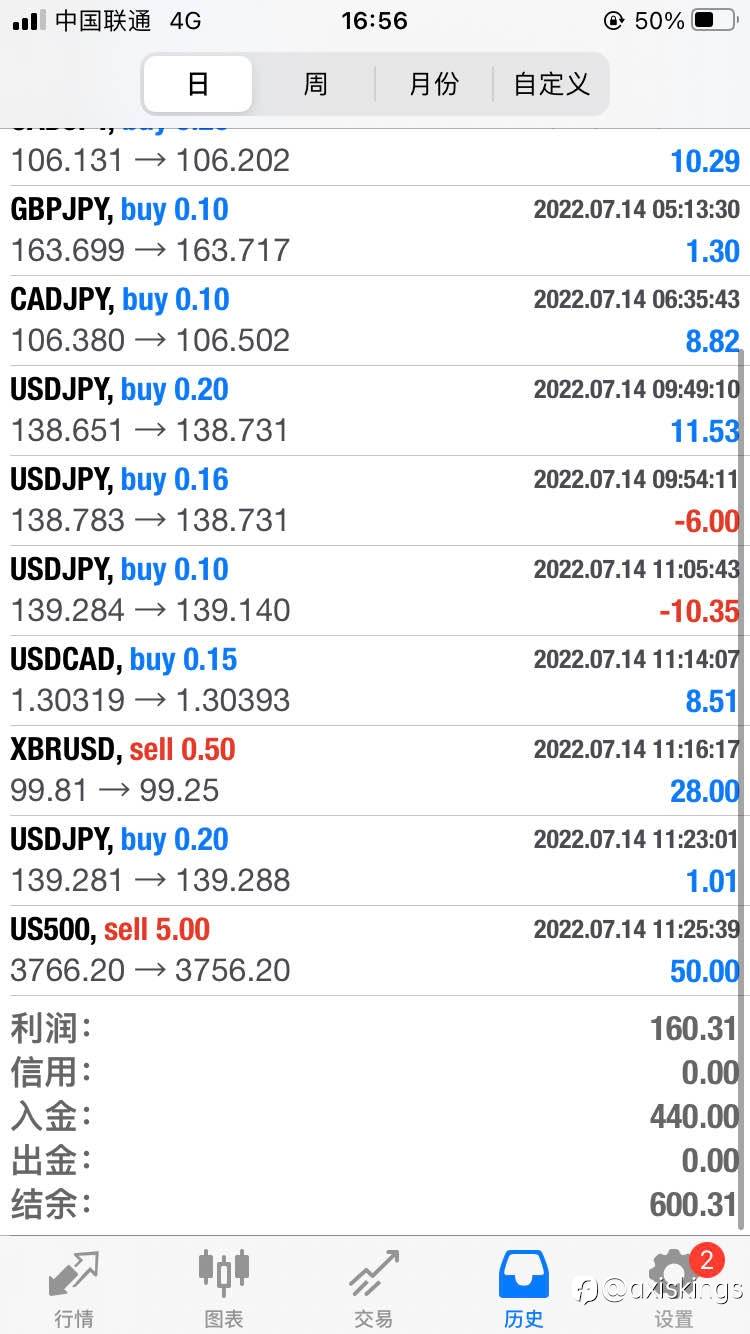Open the GBPJPY buy 0.10 trade entry
This screenshot has height=1334, width=750.
[375, 231]
